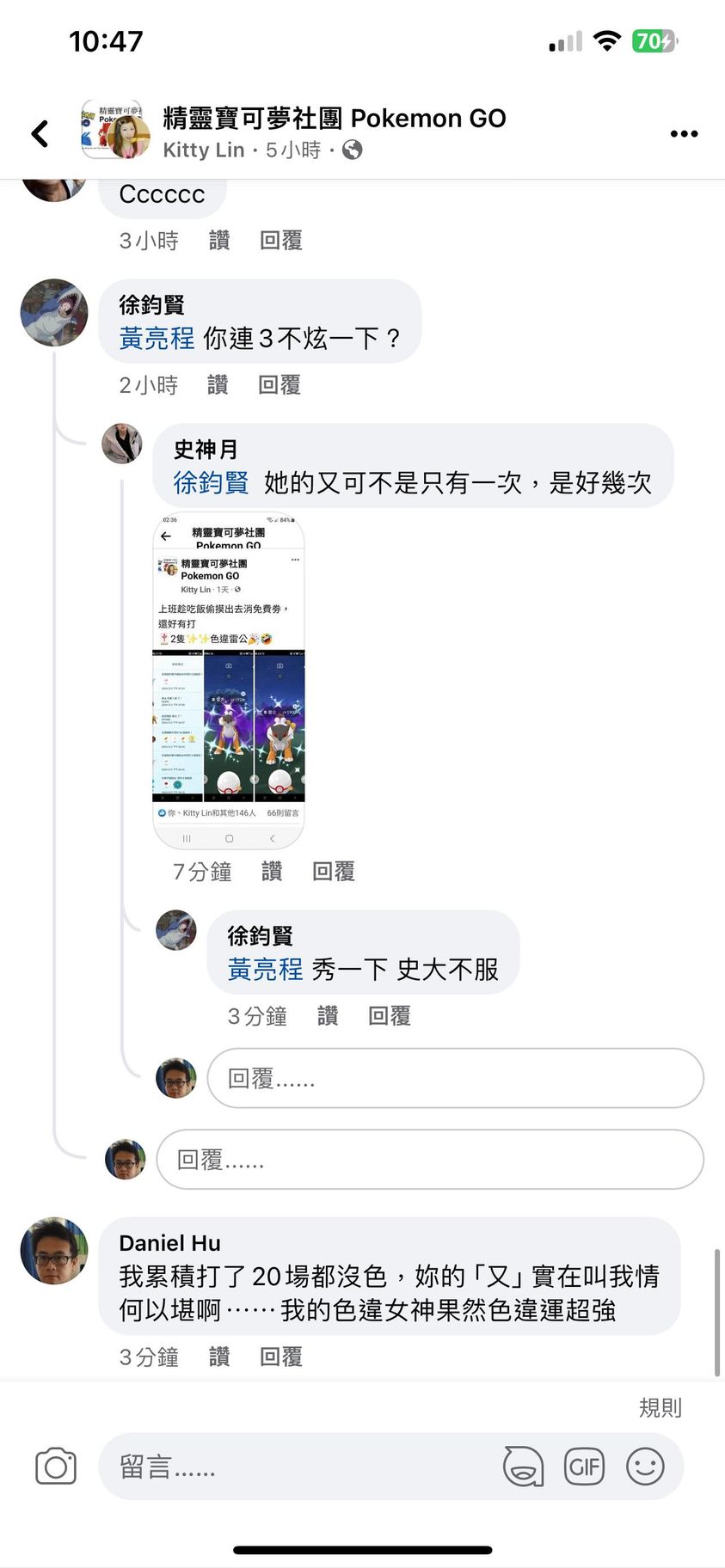The image size is (725, 1568).
Task: Open the GIF picker
Action: coord(584,1467)
